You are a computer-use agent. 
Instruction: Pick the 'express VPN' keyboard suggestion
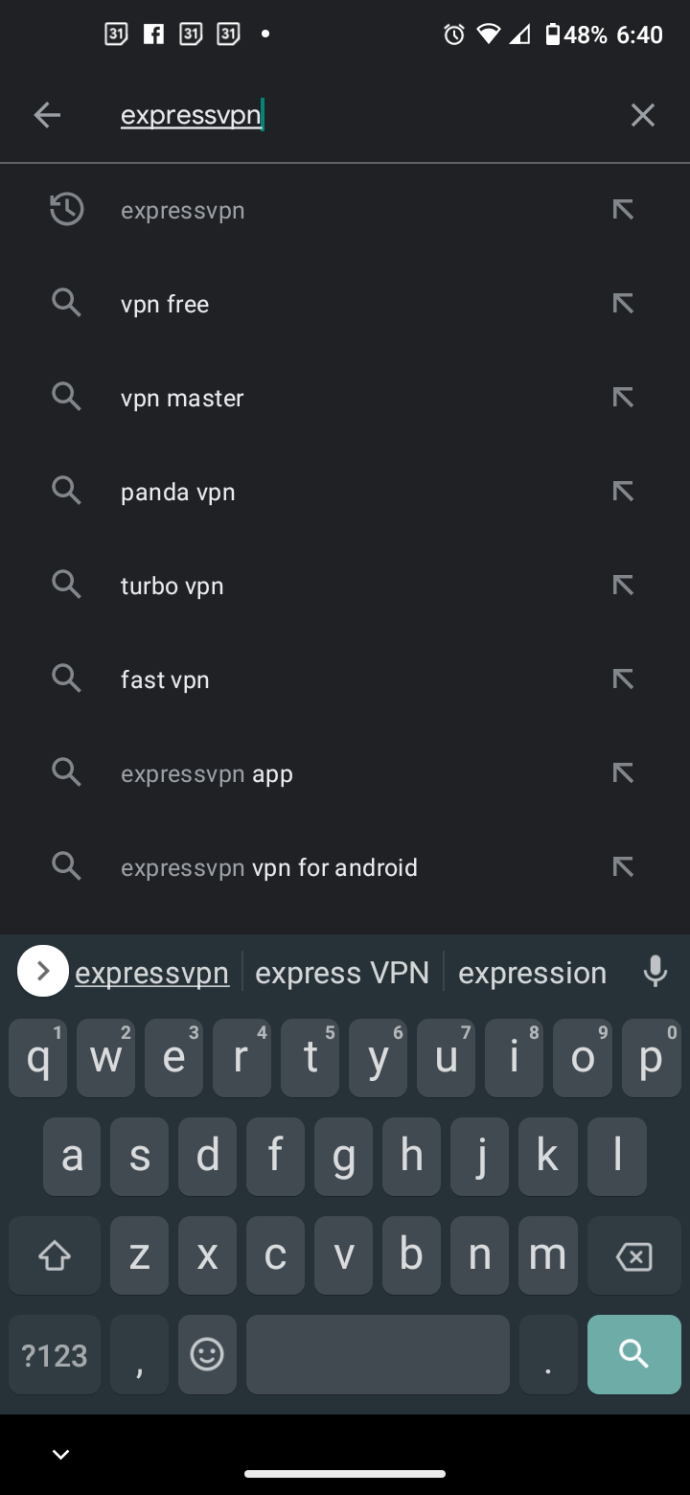tap(342, 973)
